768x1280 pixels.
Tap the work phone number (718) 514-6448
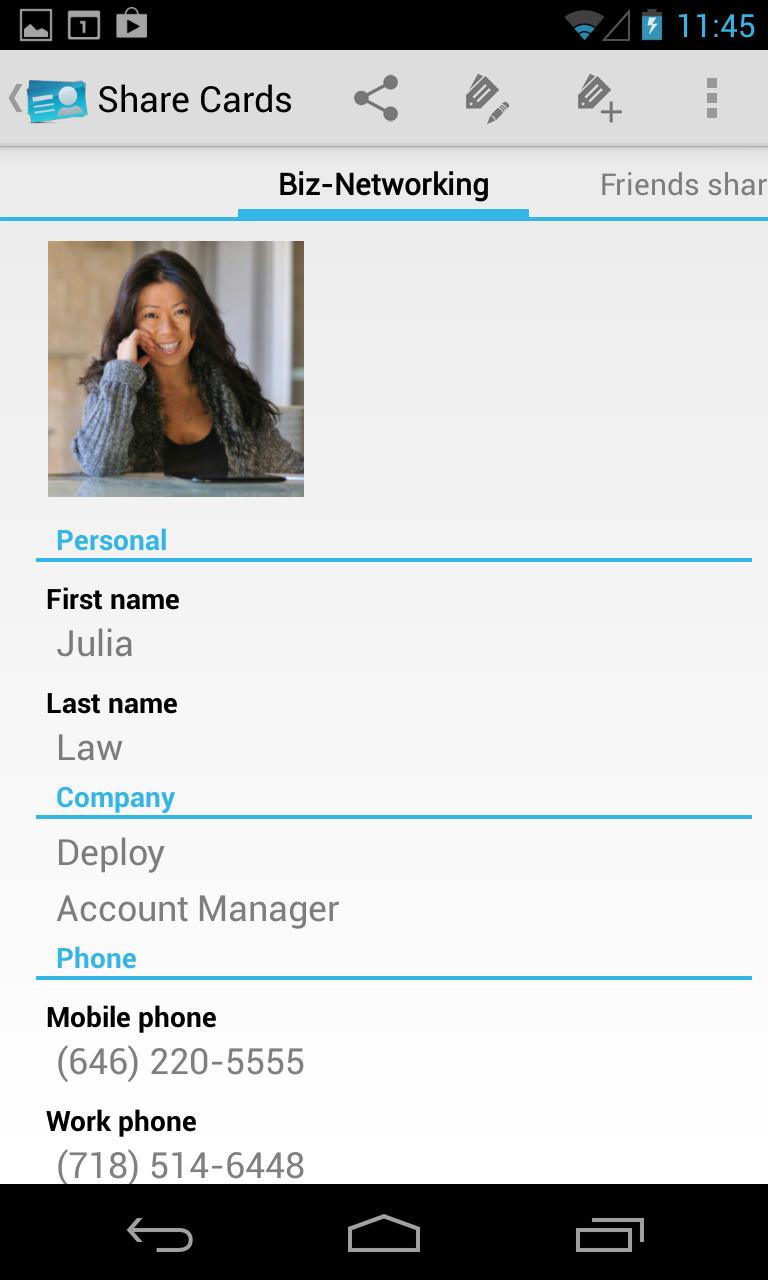(180, 1165)
